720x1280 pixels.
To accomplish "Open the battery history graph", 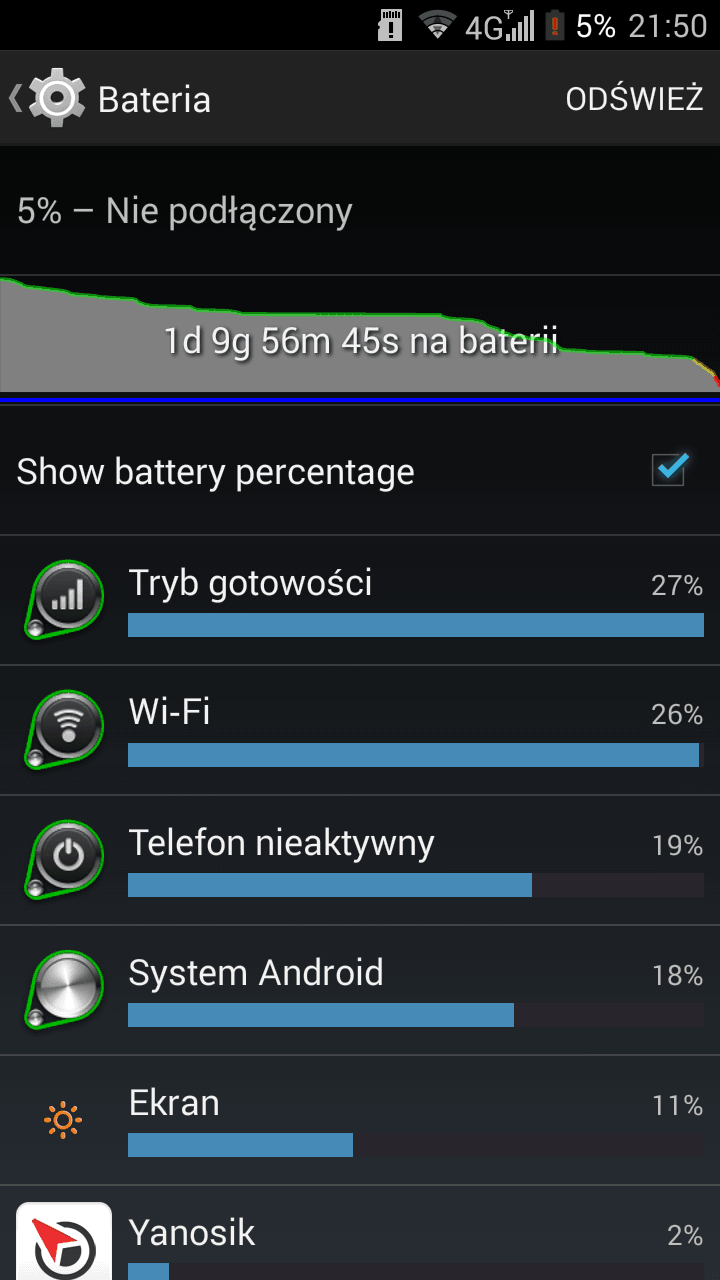I will (360, 339).
